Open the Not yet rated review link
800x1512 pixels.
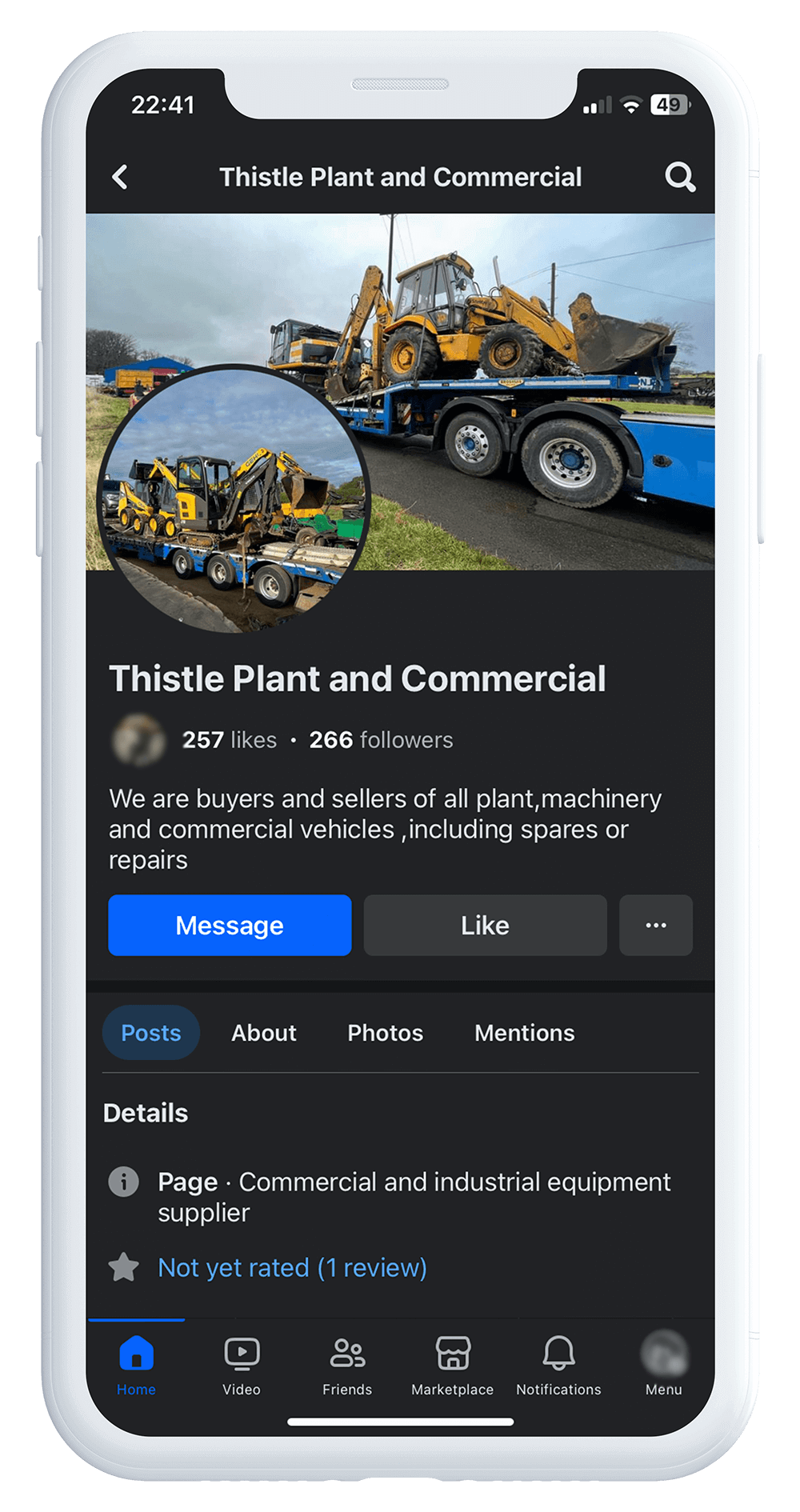pyautogui.click(x=292, y=1267)
